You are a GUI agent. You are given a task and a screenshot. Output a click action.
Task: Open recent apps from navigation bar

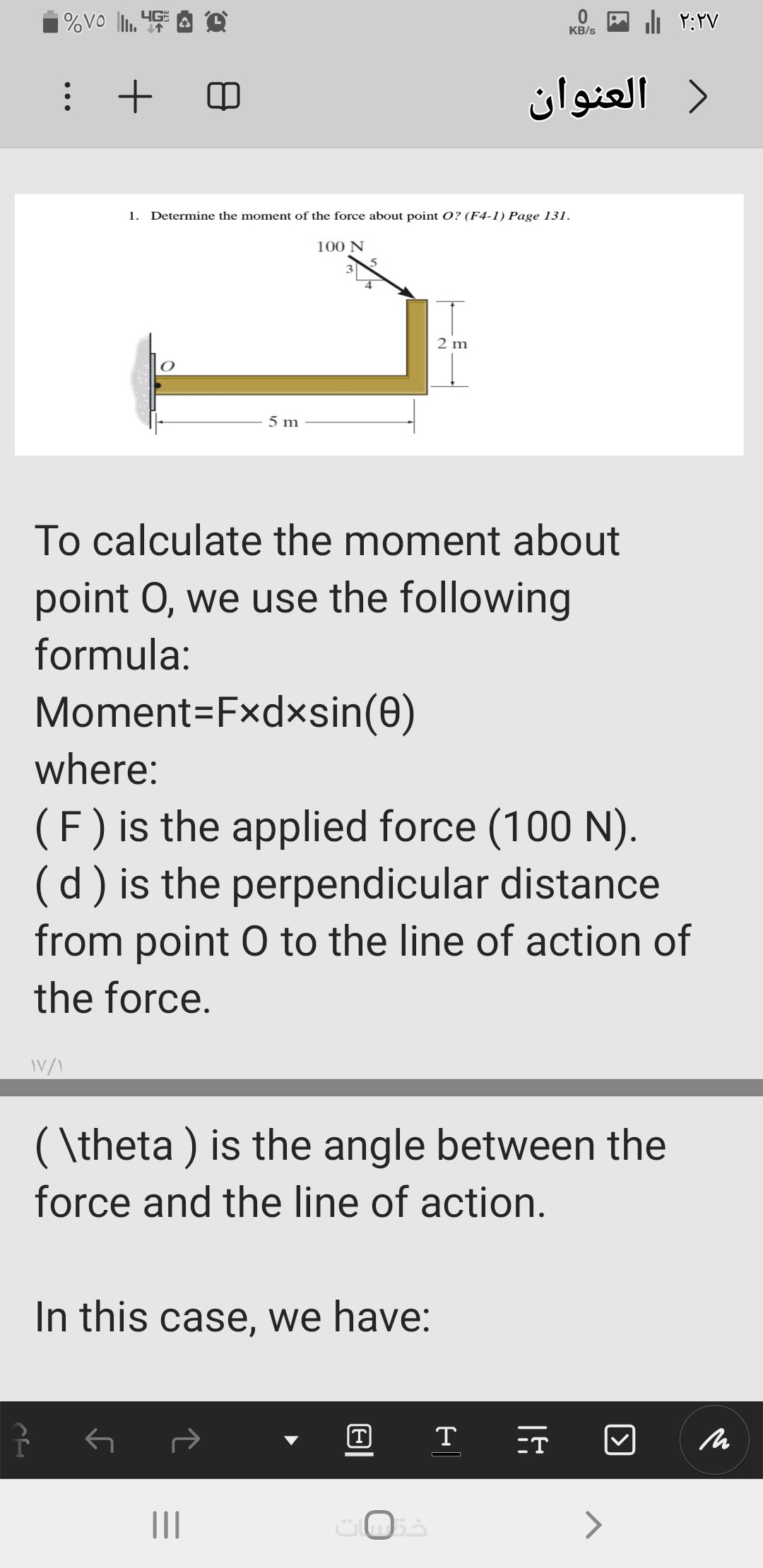tap(167, 1524)
